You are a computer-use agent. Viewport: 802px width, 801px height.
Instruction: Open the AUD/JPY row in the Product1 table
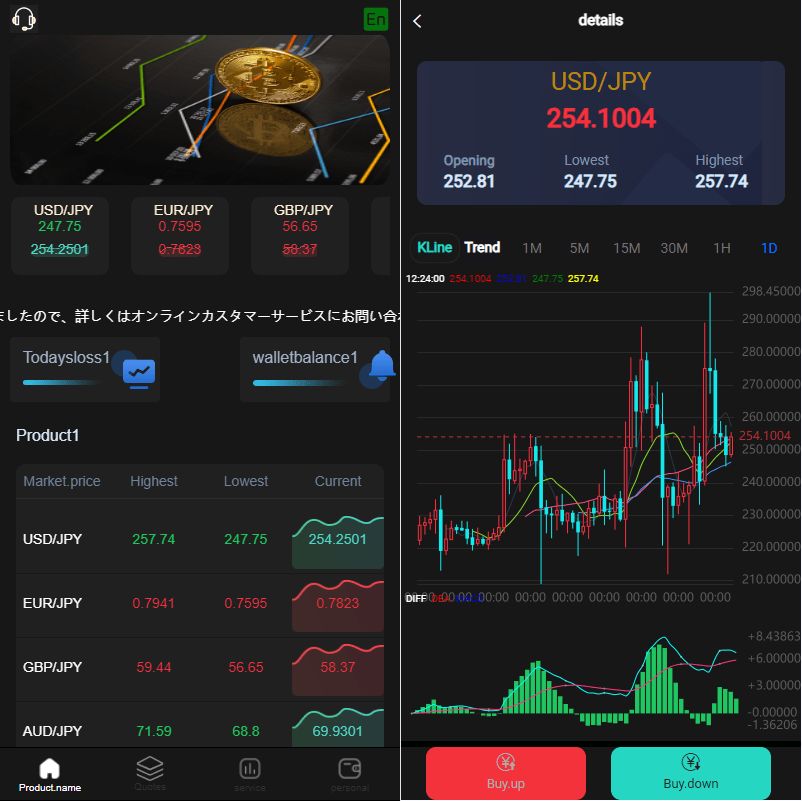(200, 730)
